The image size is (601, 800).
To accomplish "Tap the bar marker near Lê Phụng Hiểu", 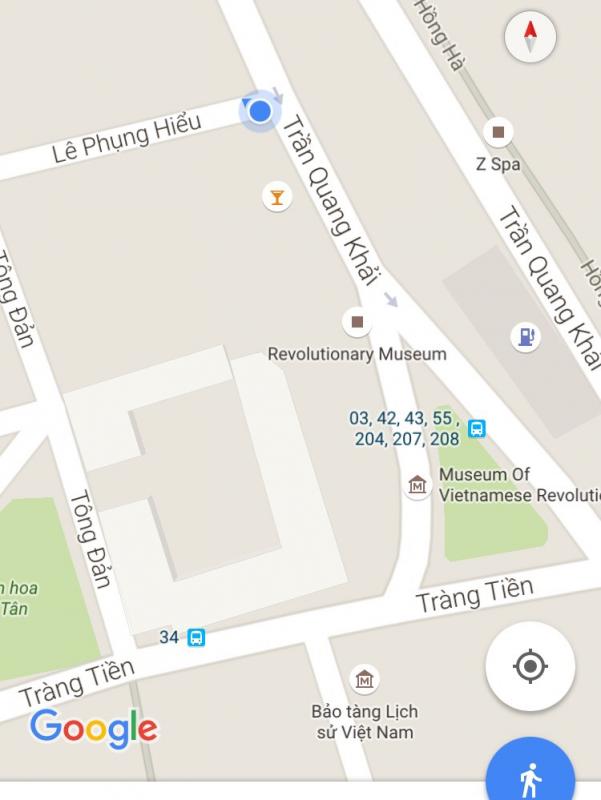I will click(x=277, y=196).
